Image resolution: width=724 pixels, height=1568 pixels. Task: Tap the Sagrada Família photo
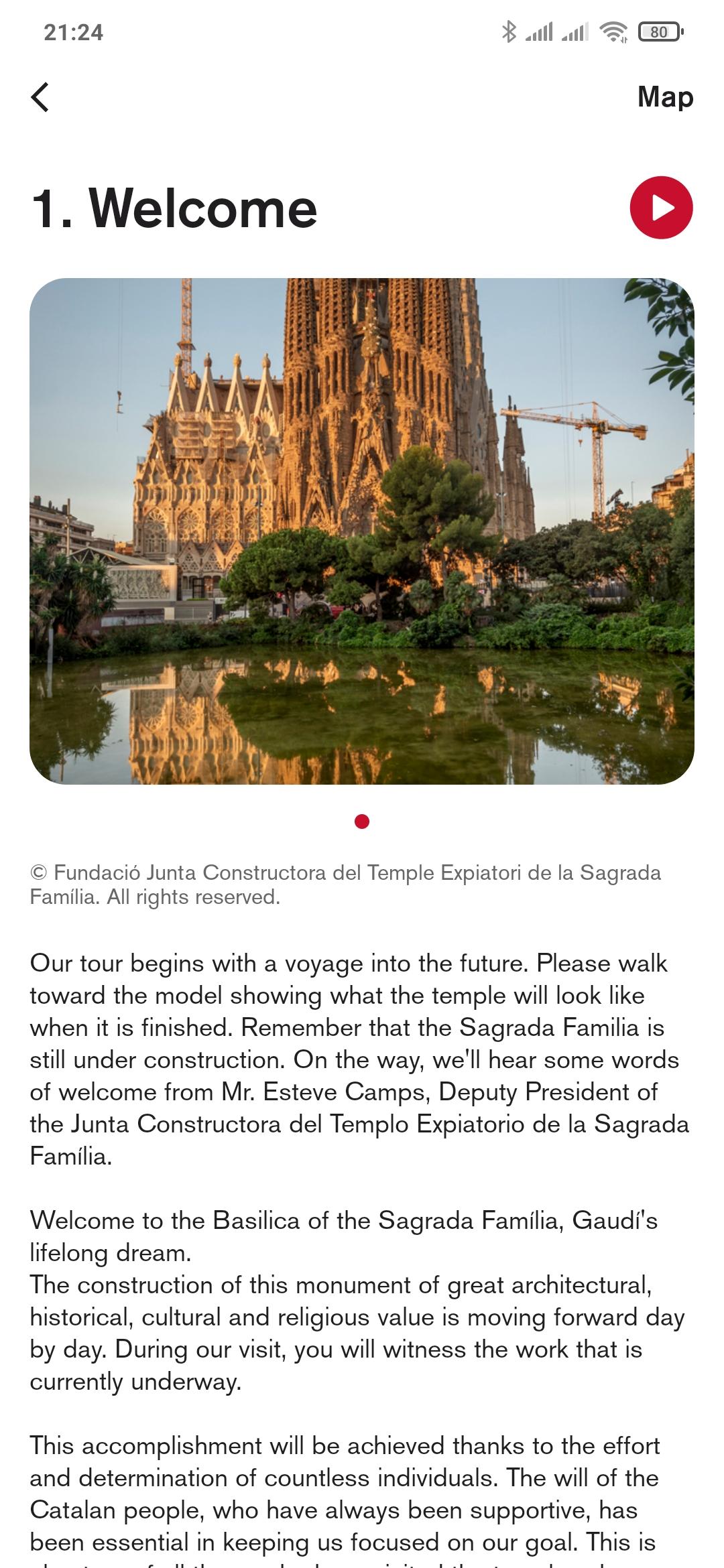362,531
